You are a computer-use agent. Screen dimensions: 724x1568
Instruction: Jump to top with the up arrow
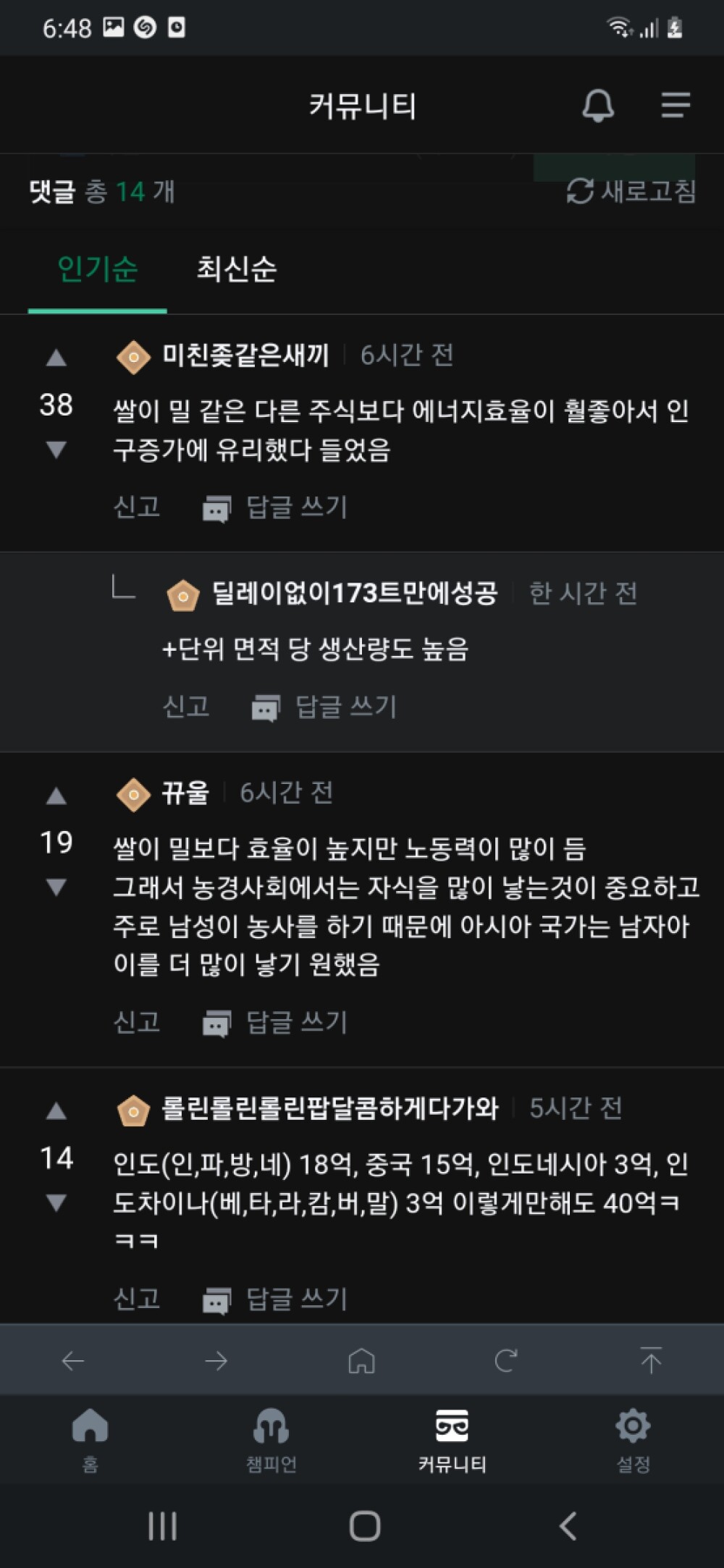[651, 1361]
